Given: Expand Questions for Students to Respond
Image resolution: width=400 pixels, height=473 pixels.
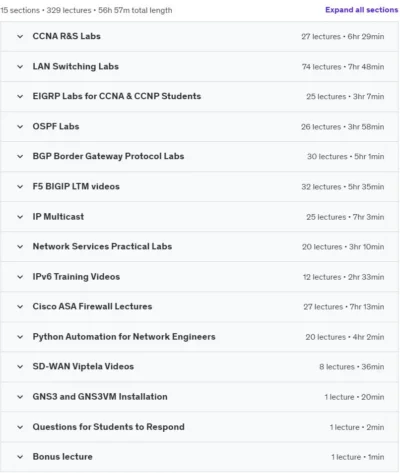Looking at the screenshot, I should pyautogui.click(x=199, y=427).
